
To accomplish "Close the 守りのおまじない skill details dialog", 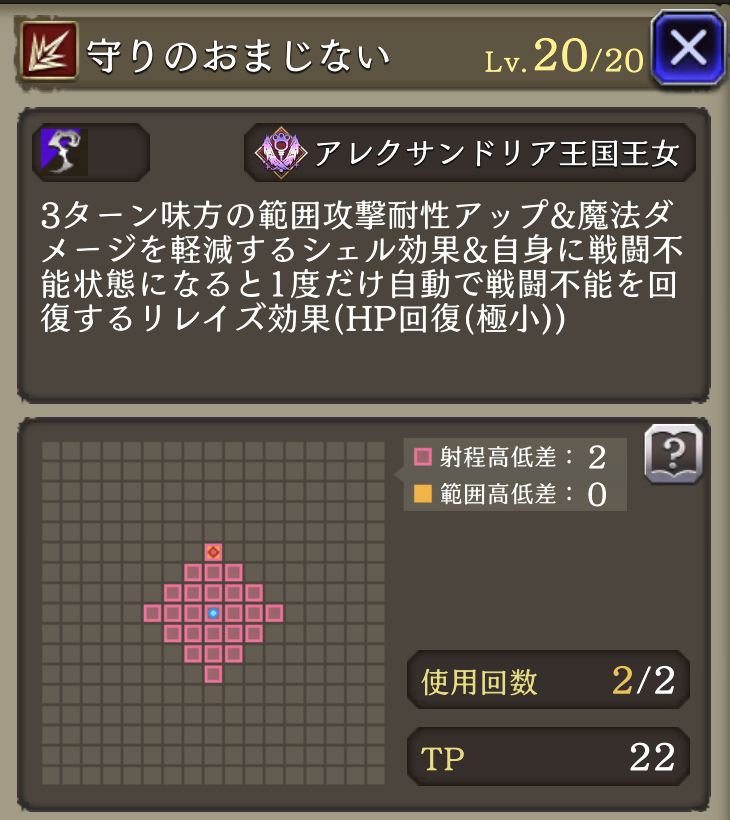I will point(687,47).
